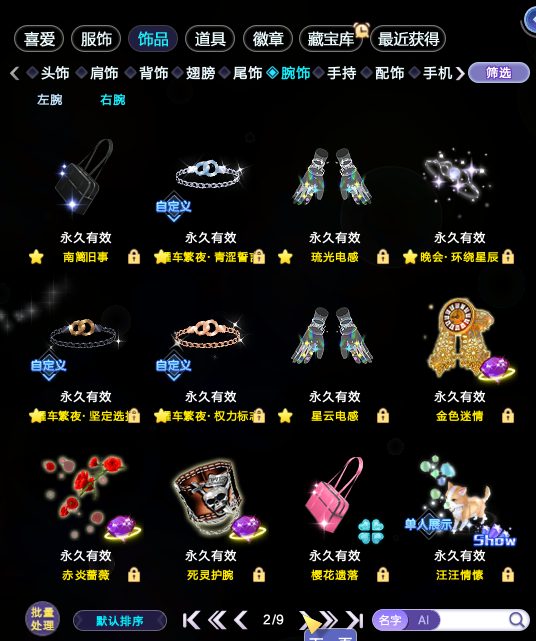Switch to the 服饰 tab
This screenshot has height=641, width=536.
[x=96, y=39]
